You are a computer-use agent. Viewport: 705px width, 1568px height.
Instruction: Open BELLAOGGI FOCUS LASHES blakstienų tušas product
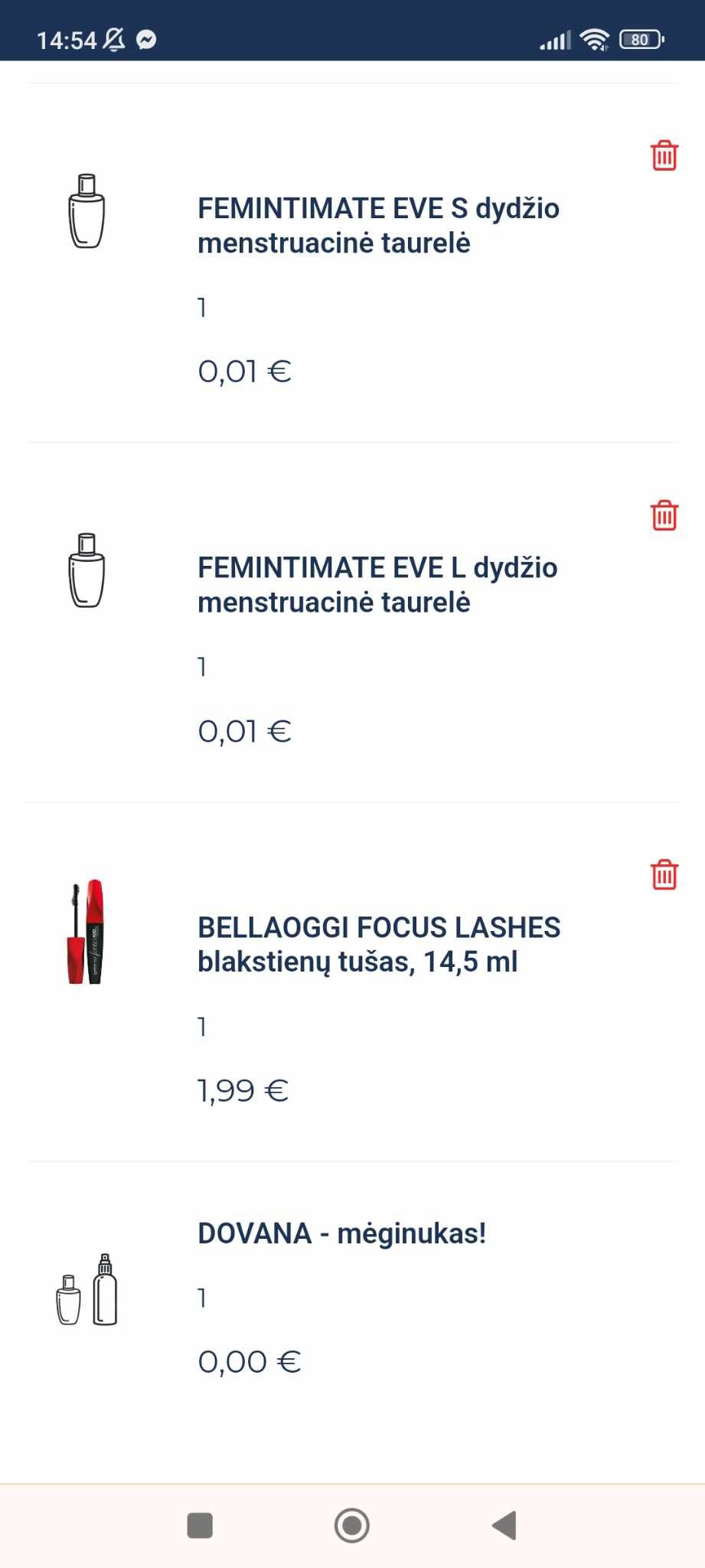(x=379, y=944)
